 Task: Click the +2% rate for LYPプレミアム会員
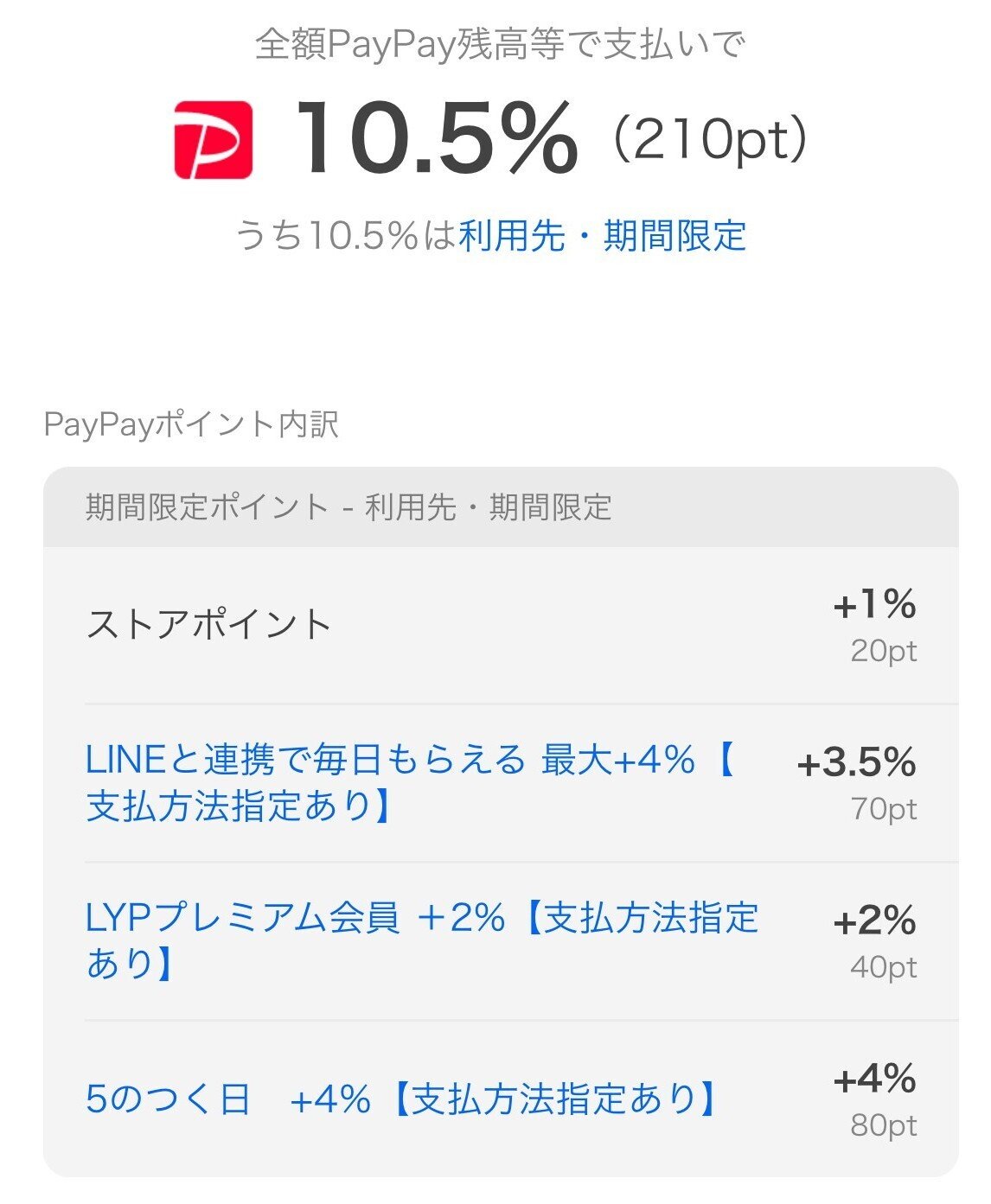[873, 921]
